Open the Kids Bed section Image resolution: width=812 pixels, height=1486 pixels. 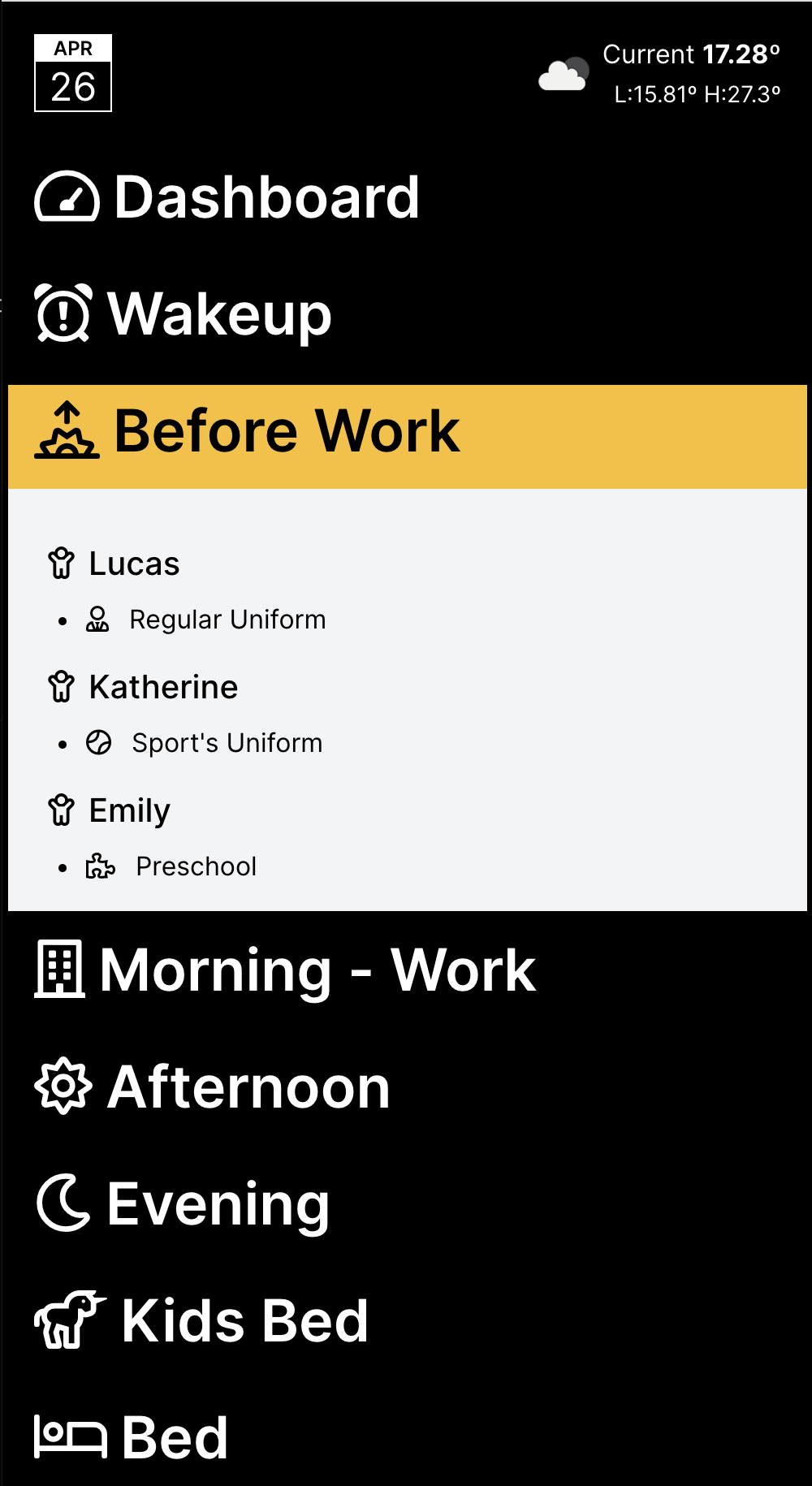pyautogui.click(x=244, y=1321)
